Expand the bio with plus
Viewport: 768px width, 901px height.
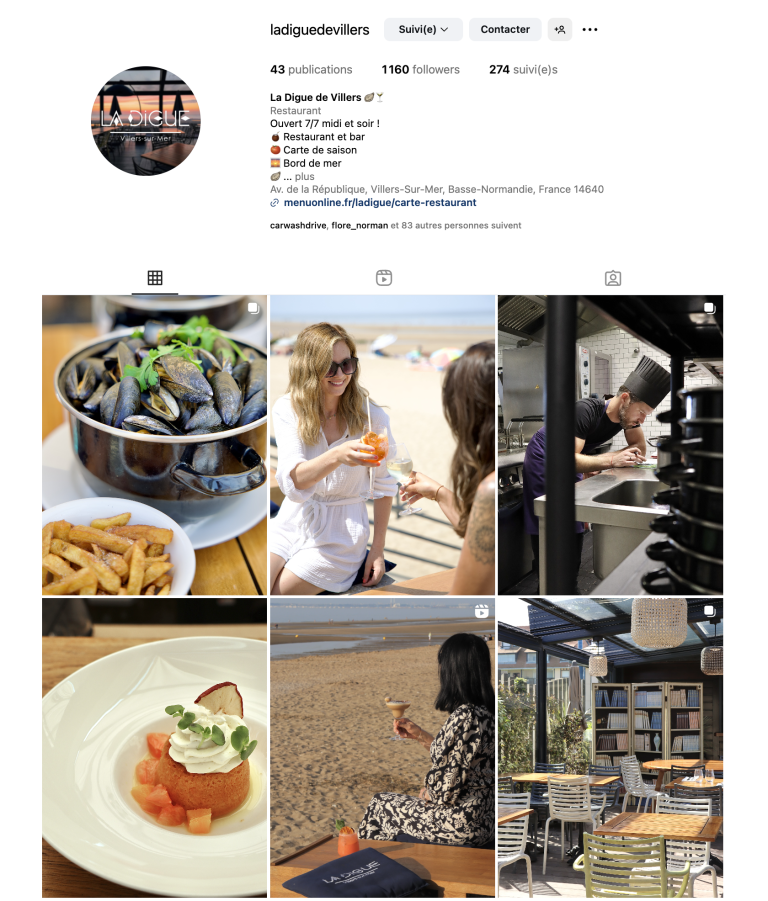coord(304,177)
